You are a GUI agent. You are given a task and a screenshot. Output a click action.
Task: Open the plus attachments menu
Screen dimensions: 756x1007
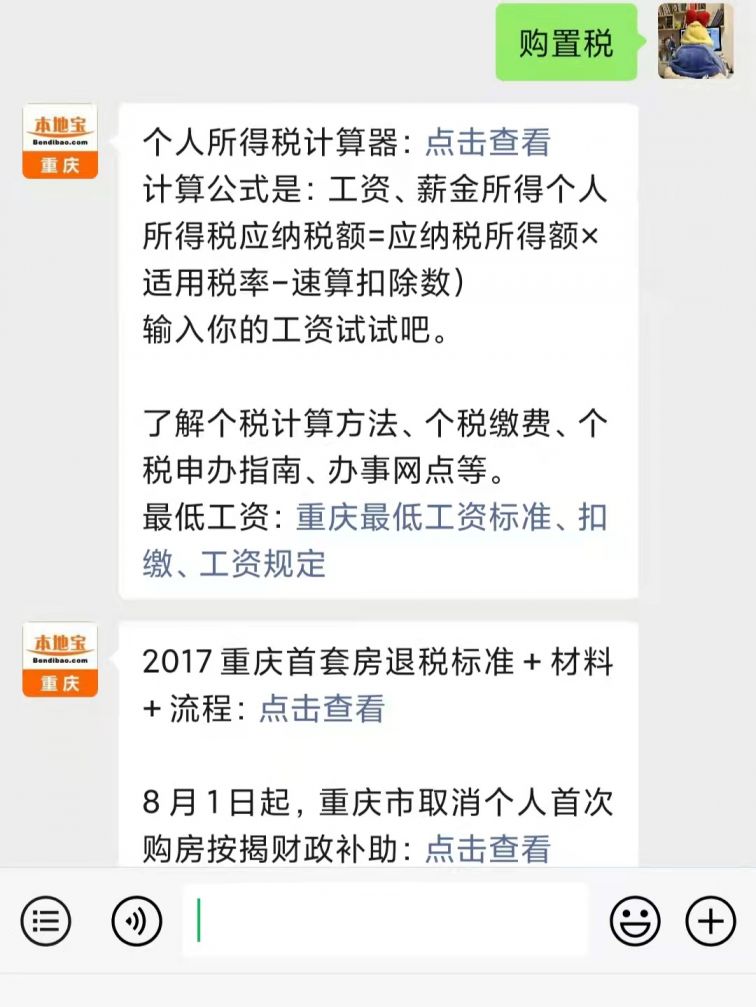[711, 920]
